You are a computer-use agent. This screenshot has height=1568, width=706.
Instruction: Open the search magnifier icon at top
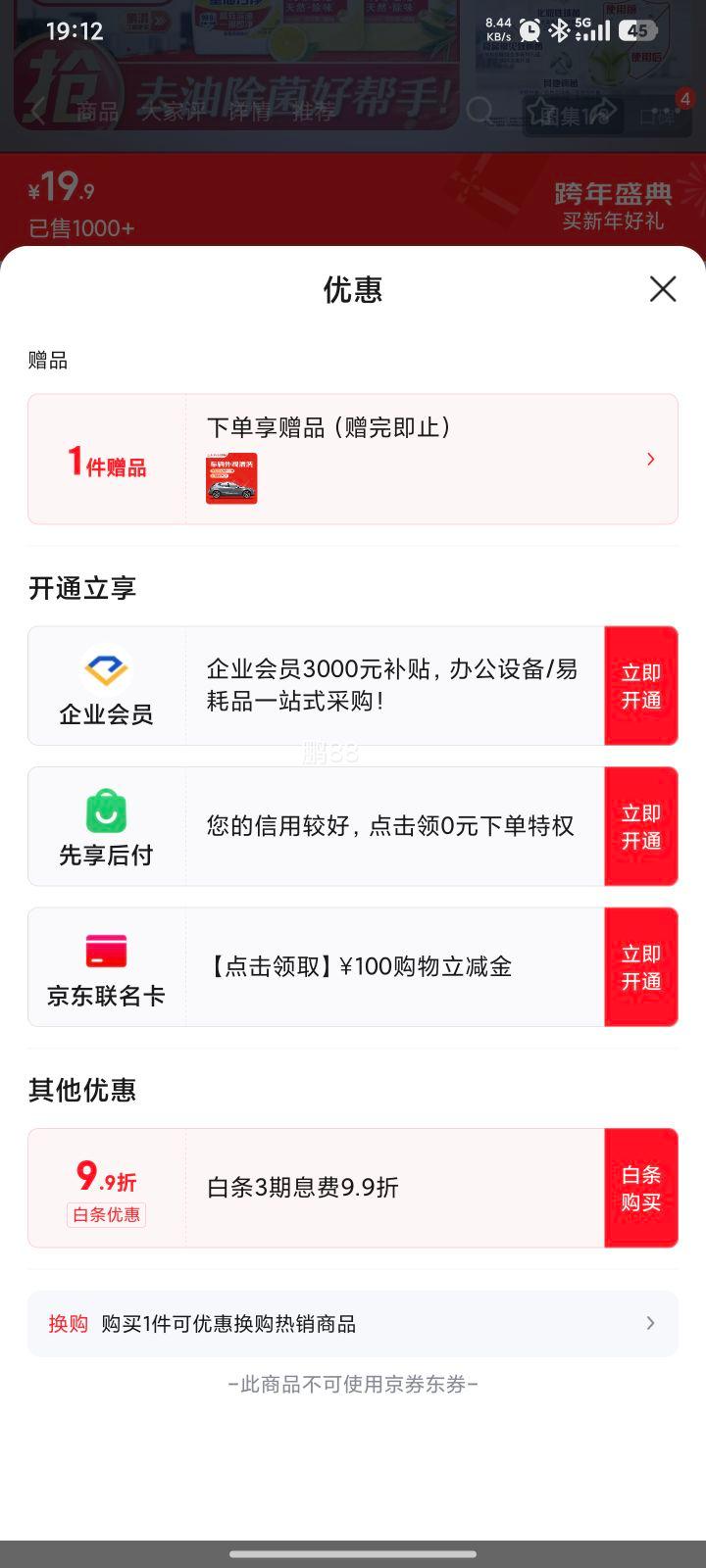(x=479, y=113)
